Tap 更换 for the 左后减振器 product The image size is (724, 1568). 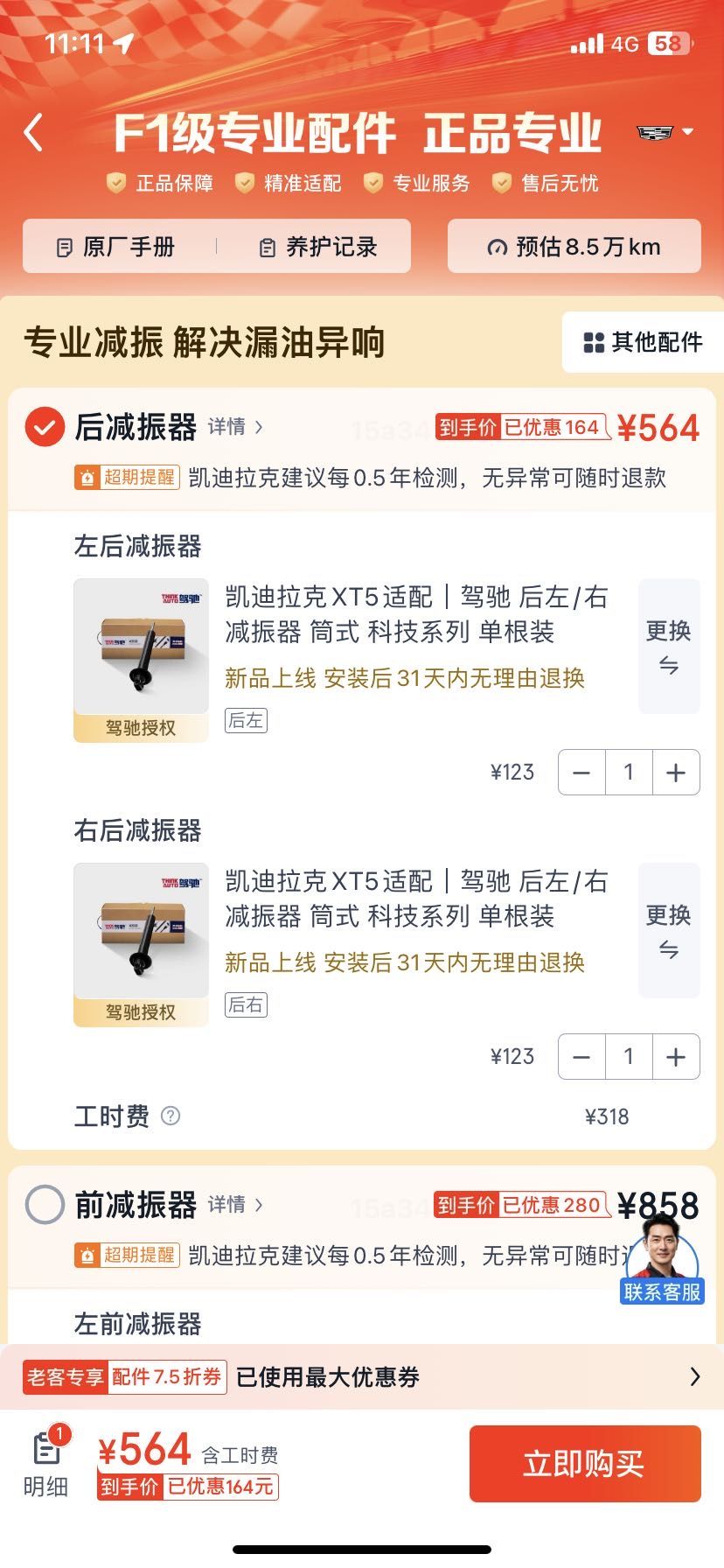click(669, 647)
